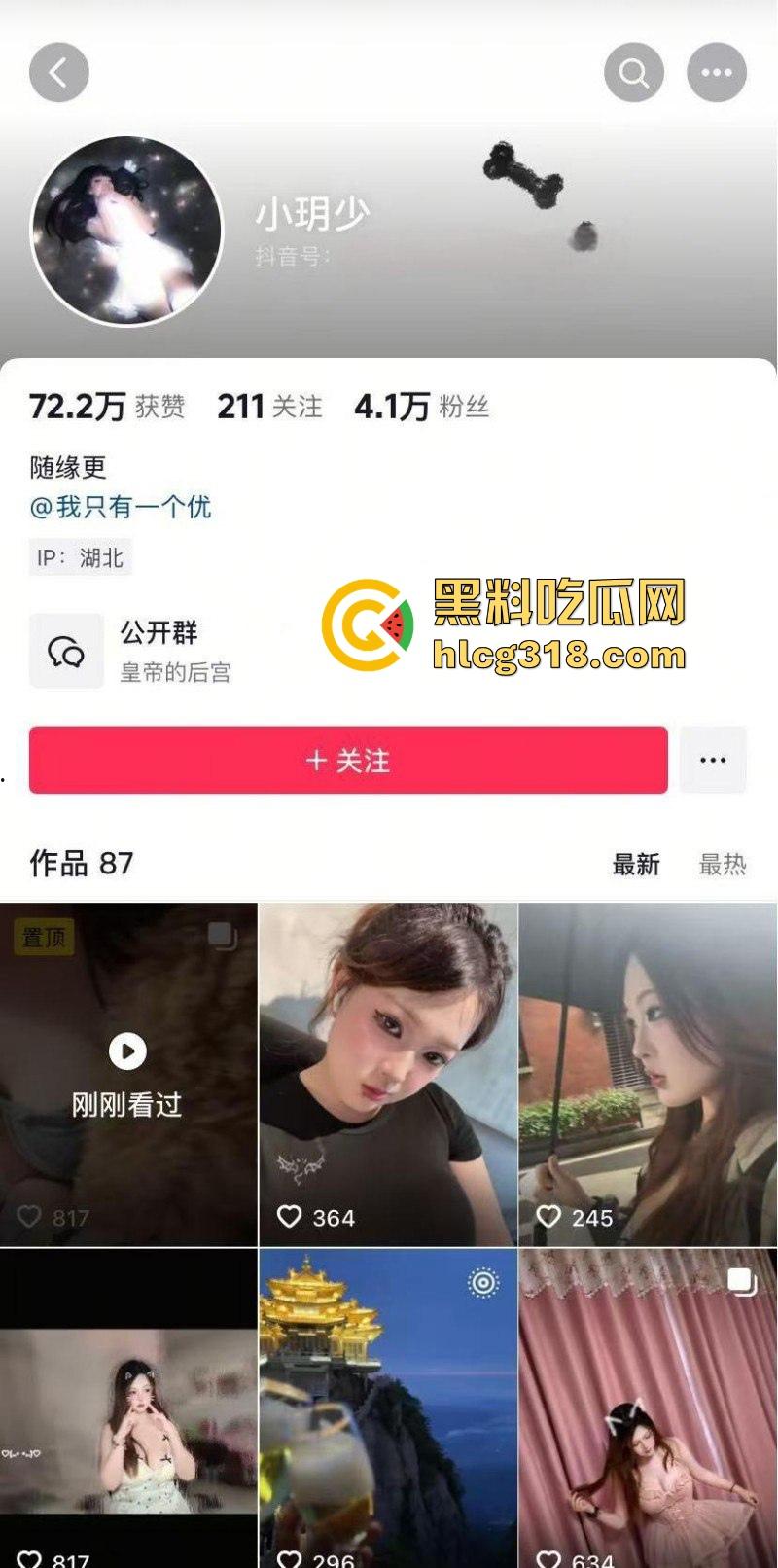Open the top-right three-dot options menu
The height and width of the screenshot is (1568, 778).
click(716, 71)
